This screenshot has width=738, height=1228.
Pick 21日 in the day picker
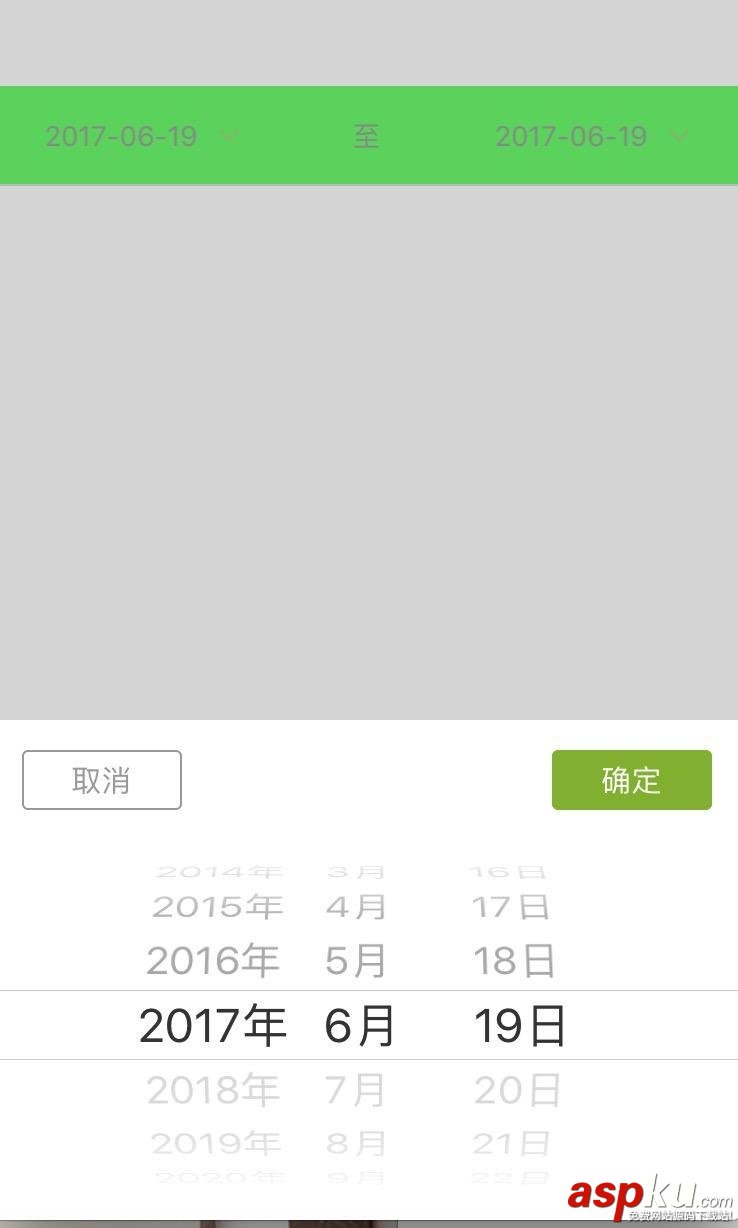[511, 1143]
